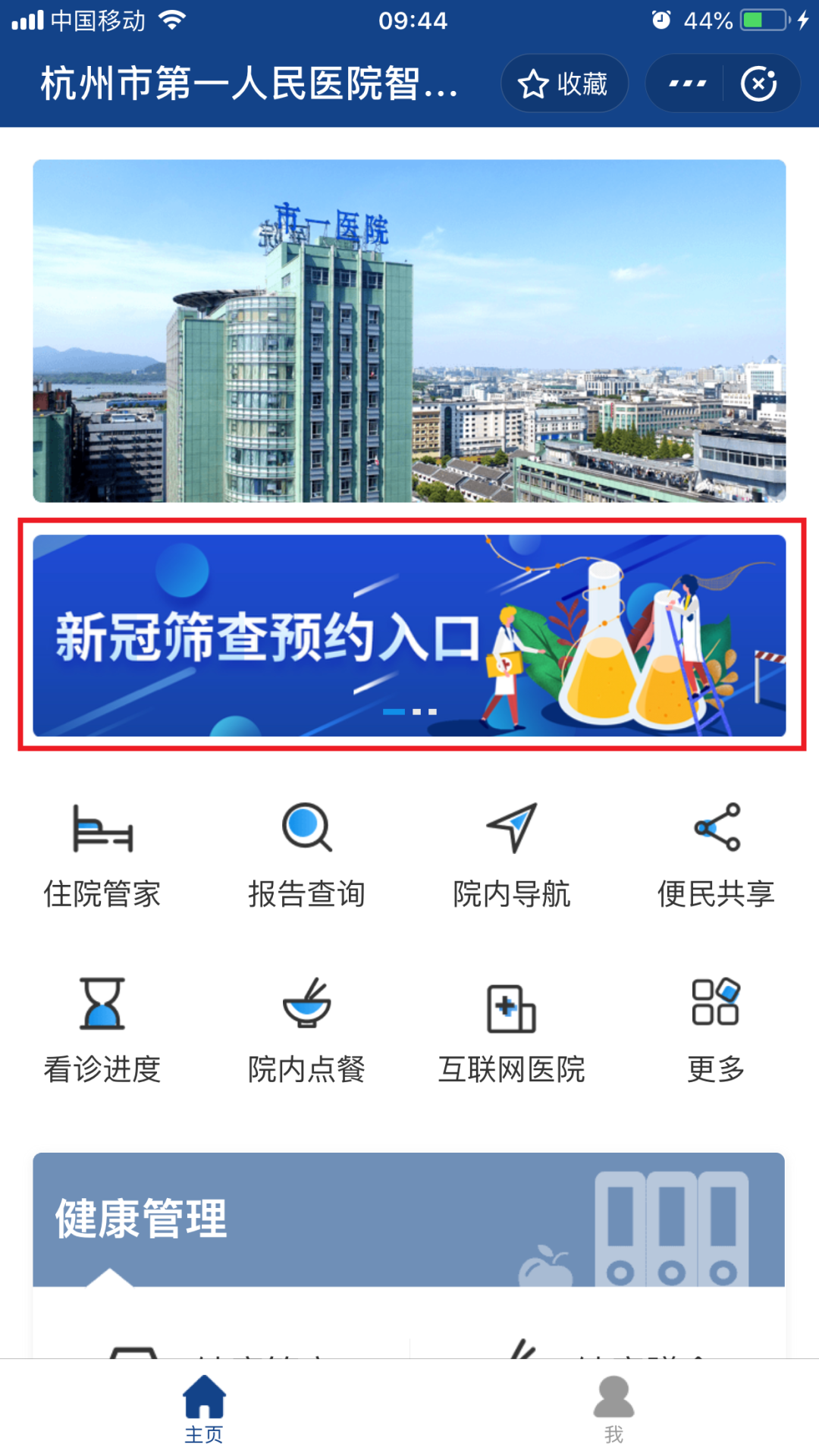Go to 互联网医院

point(512,1031)
